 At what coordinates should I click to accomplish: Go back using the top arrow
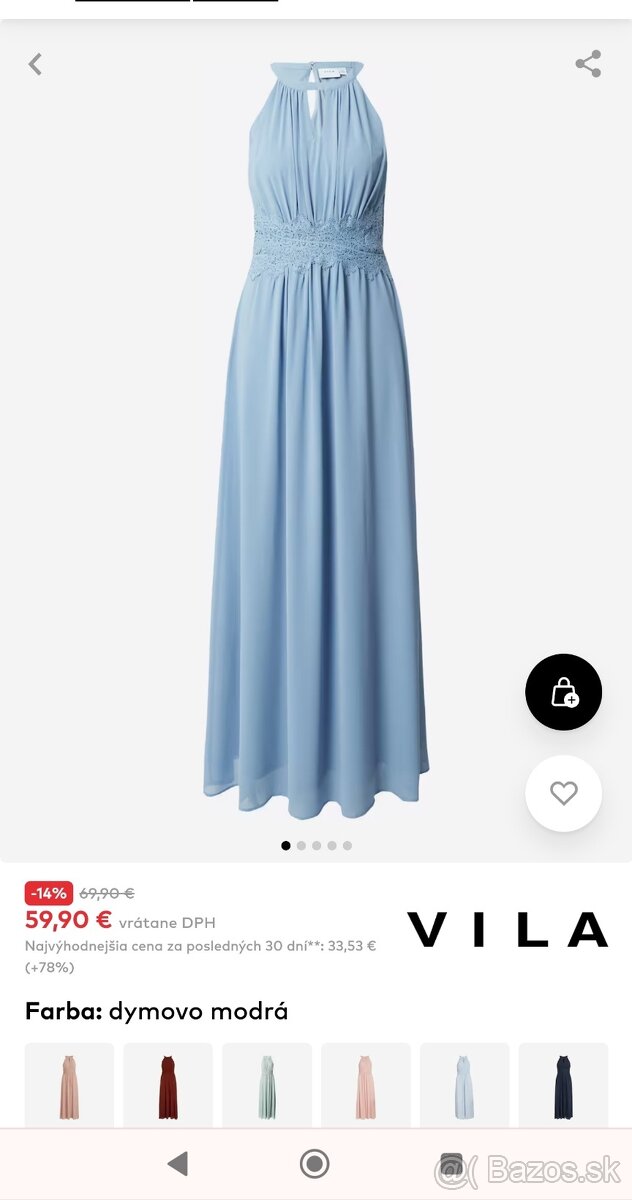tap(35, 65)
